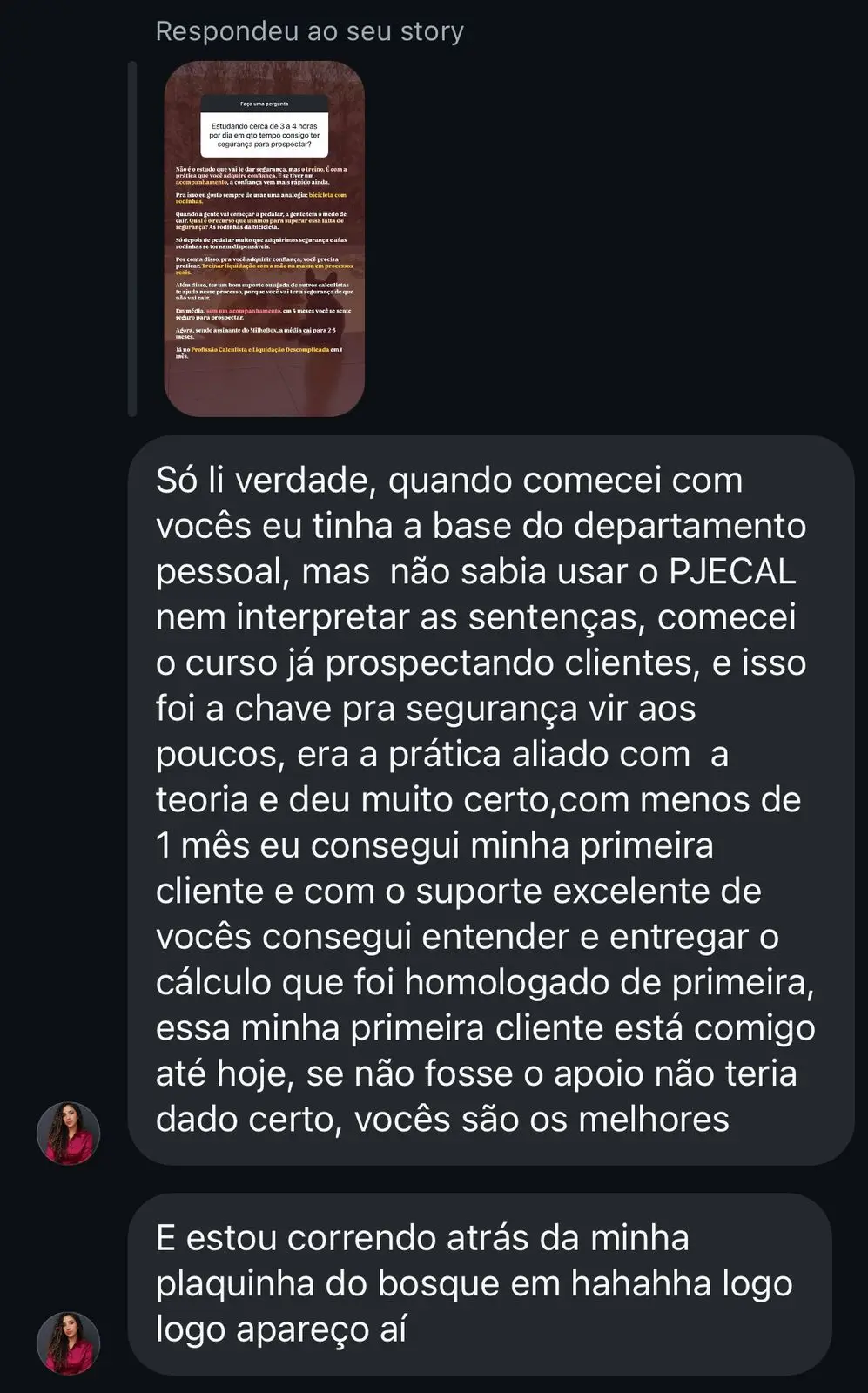The image size is (868, 1393).
Task: Open the replied story preview
Action: [x=264, y=239]
